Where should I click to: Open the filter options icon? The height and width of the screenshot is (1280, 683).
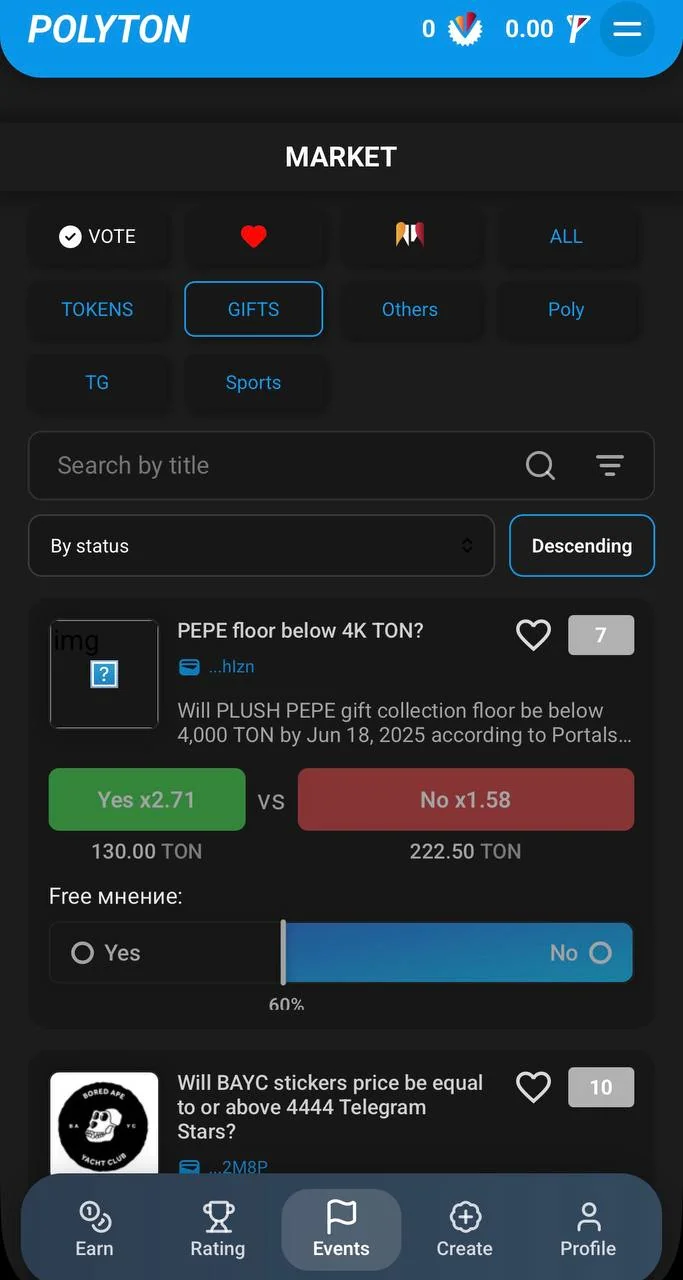(x=610, y=465)
